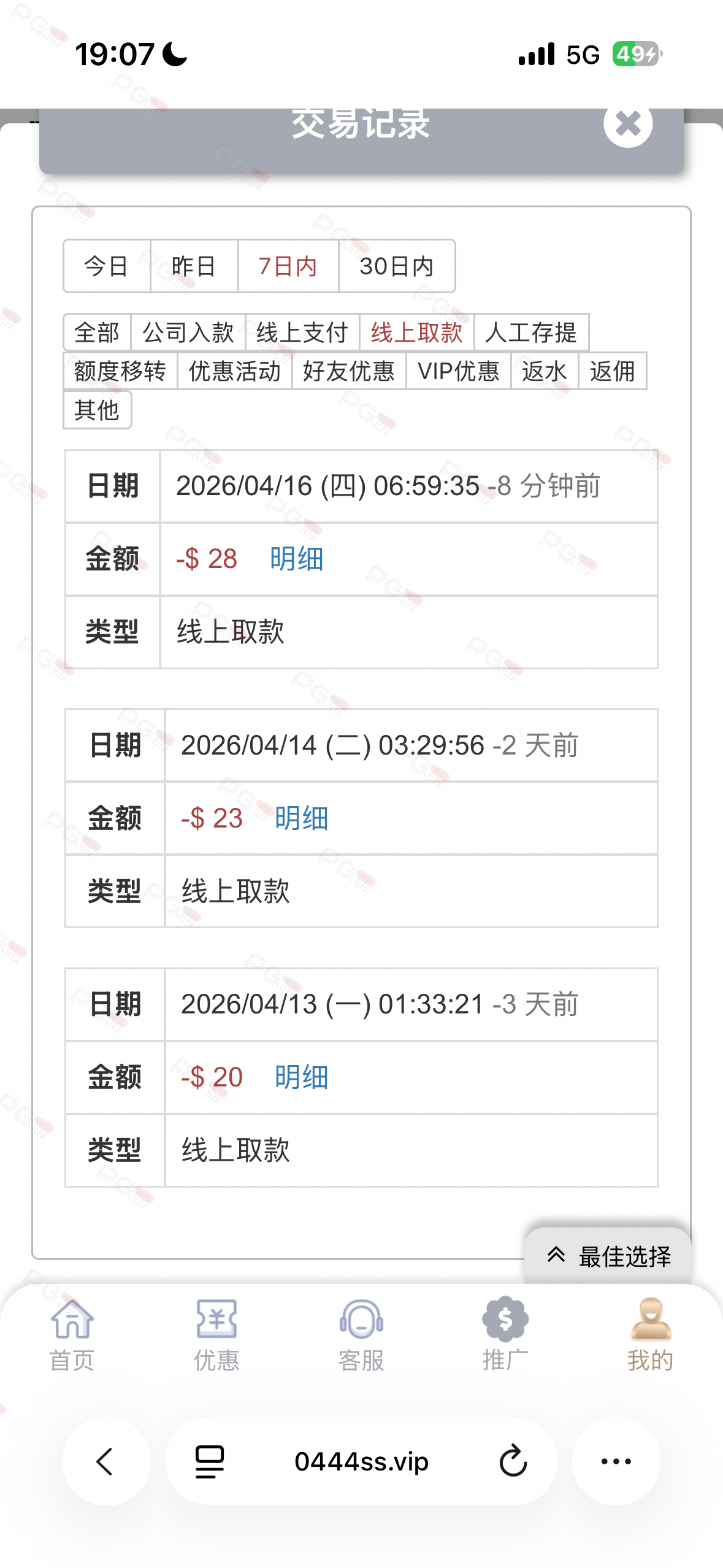Open 明细 for the -$23 withdrawal

coord(301,818)
